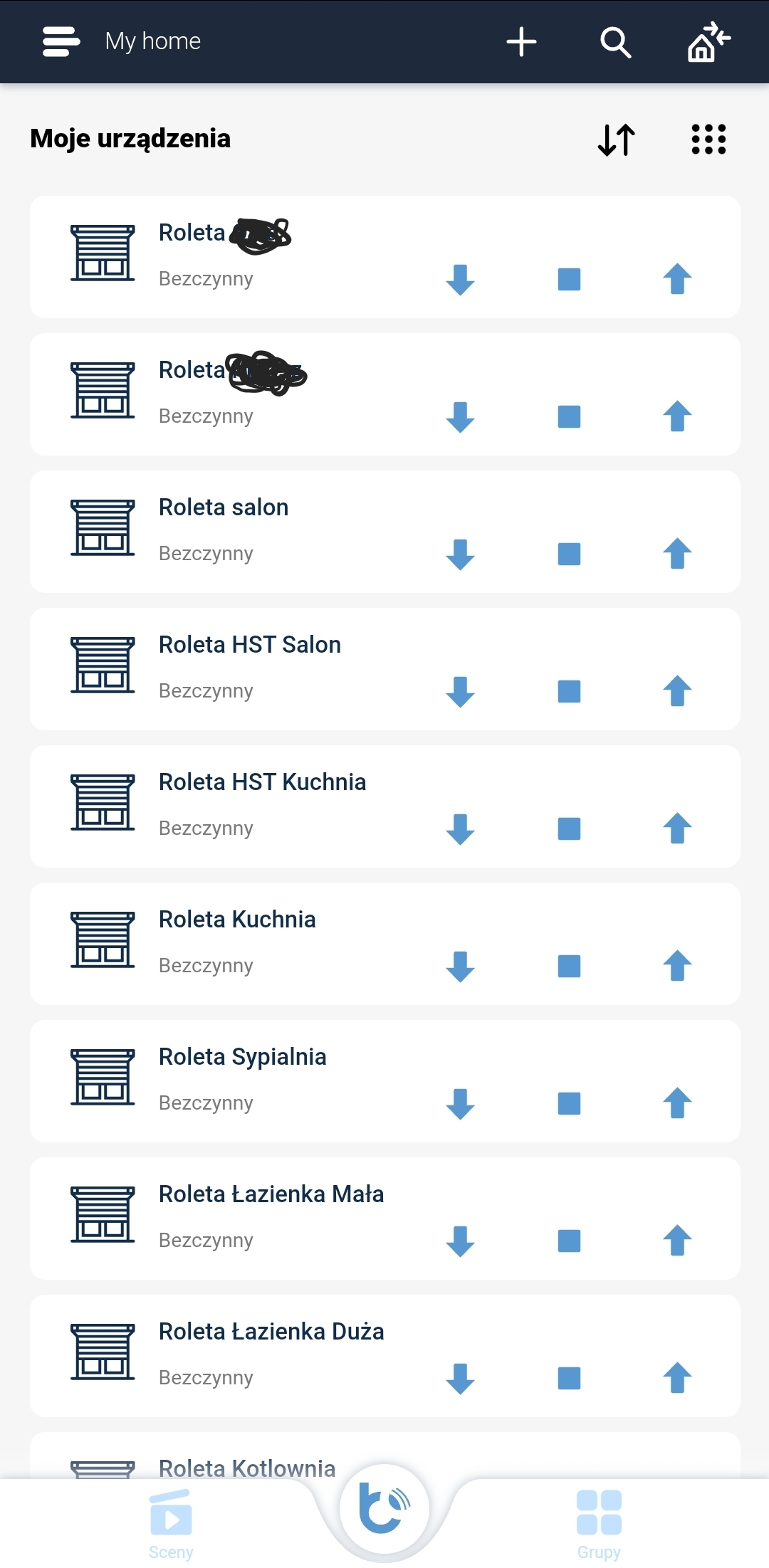This screenshot has width=769, height=1568.
Task: Stop the Roleta salon blind
Action: pos(569,554)
